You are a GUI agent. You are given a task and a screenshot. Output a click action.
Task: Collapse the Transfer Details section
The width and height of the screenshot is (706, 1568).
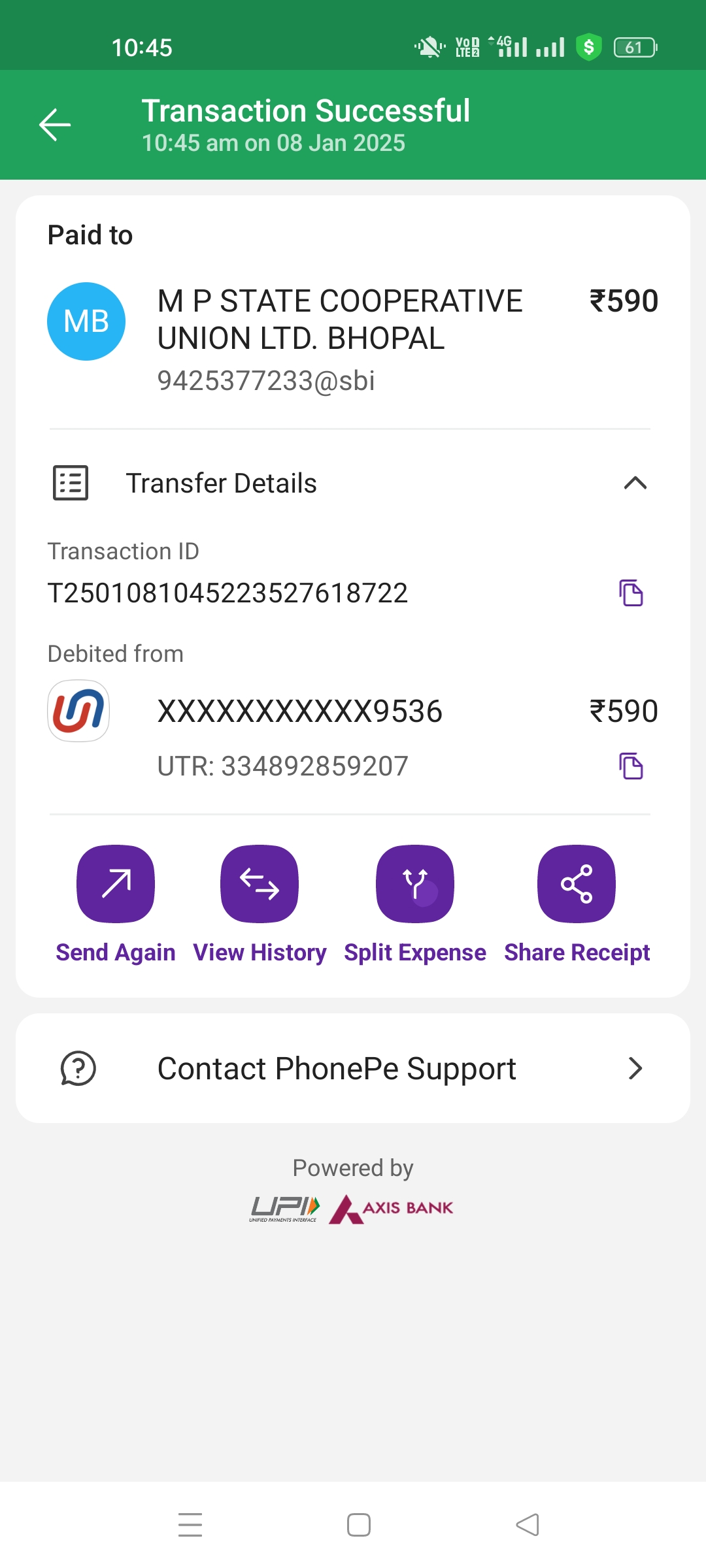coord(635,483)
